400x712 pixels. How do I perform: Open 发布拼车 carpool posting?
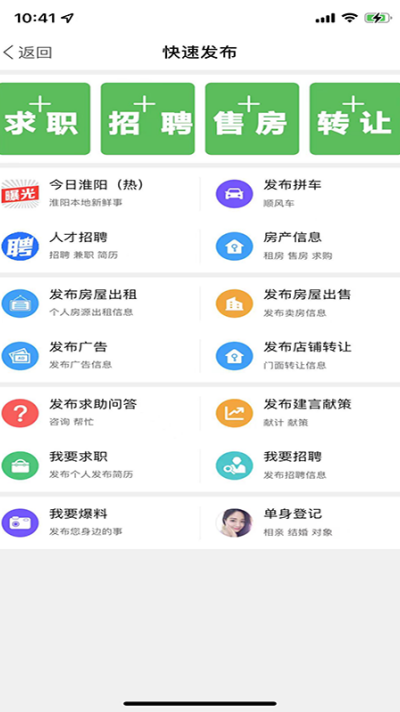pos(300,193)
